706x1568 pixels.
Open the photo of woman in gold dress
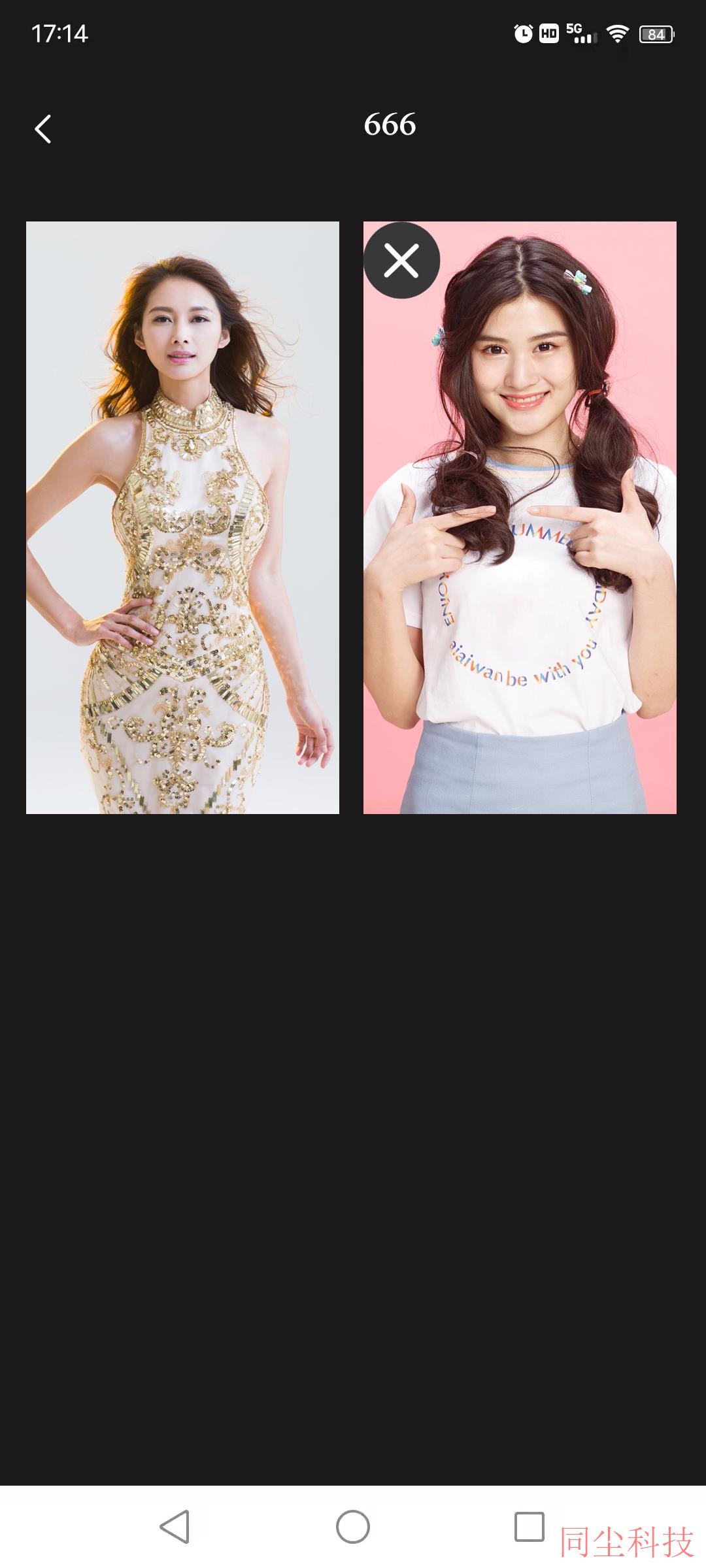tap(182, 517)
